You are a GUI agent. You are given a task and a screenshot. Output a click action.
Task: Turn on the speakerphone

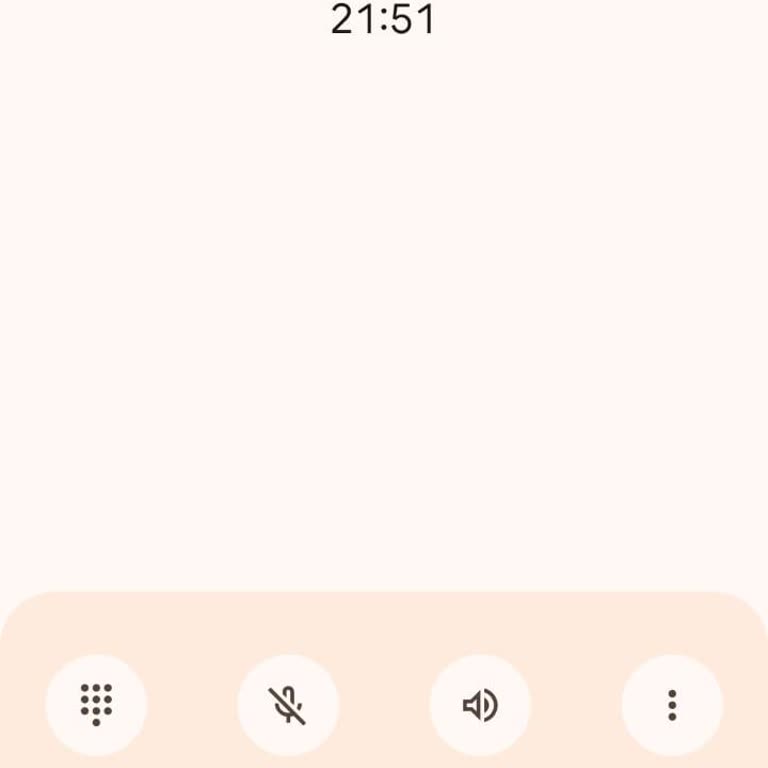coord(480,705)
